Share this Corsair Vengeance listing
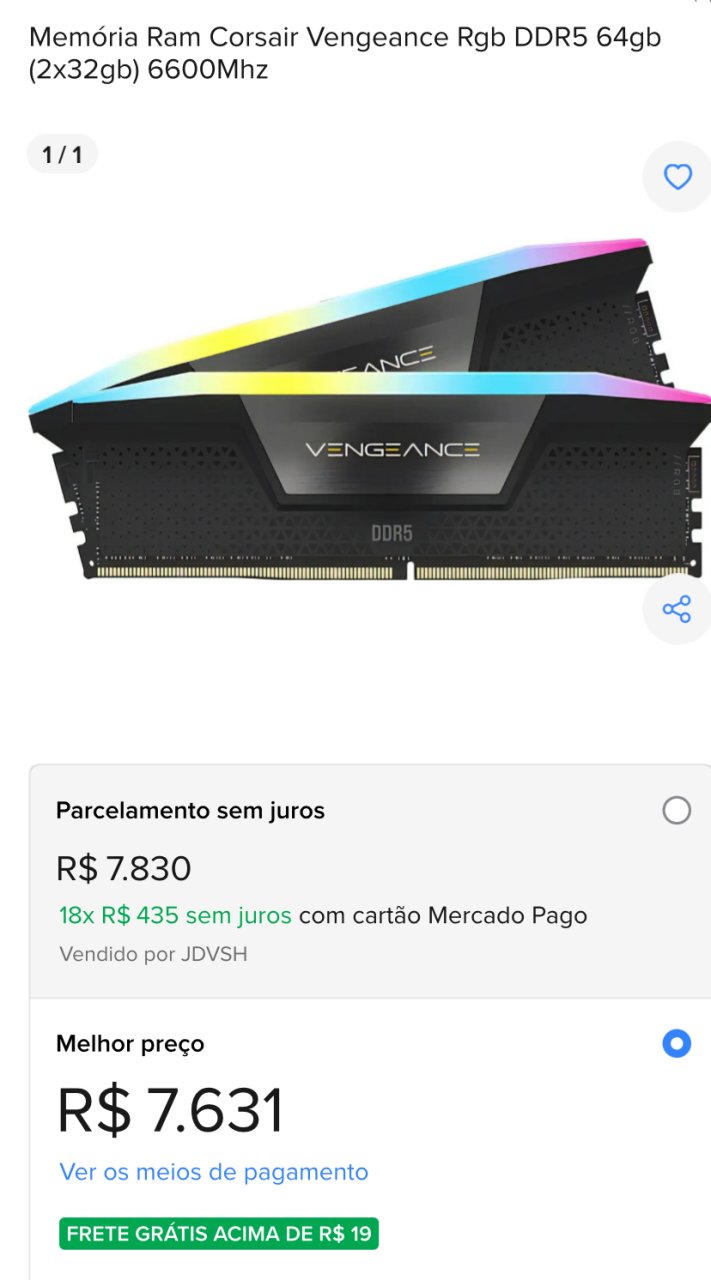The image size is (711, 1280). tap(677, 609)
